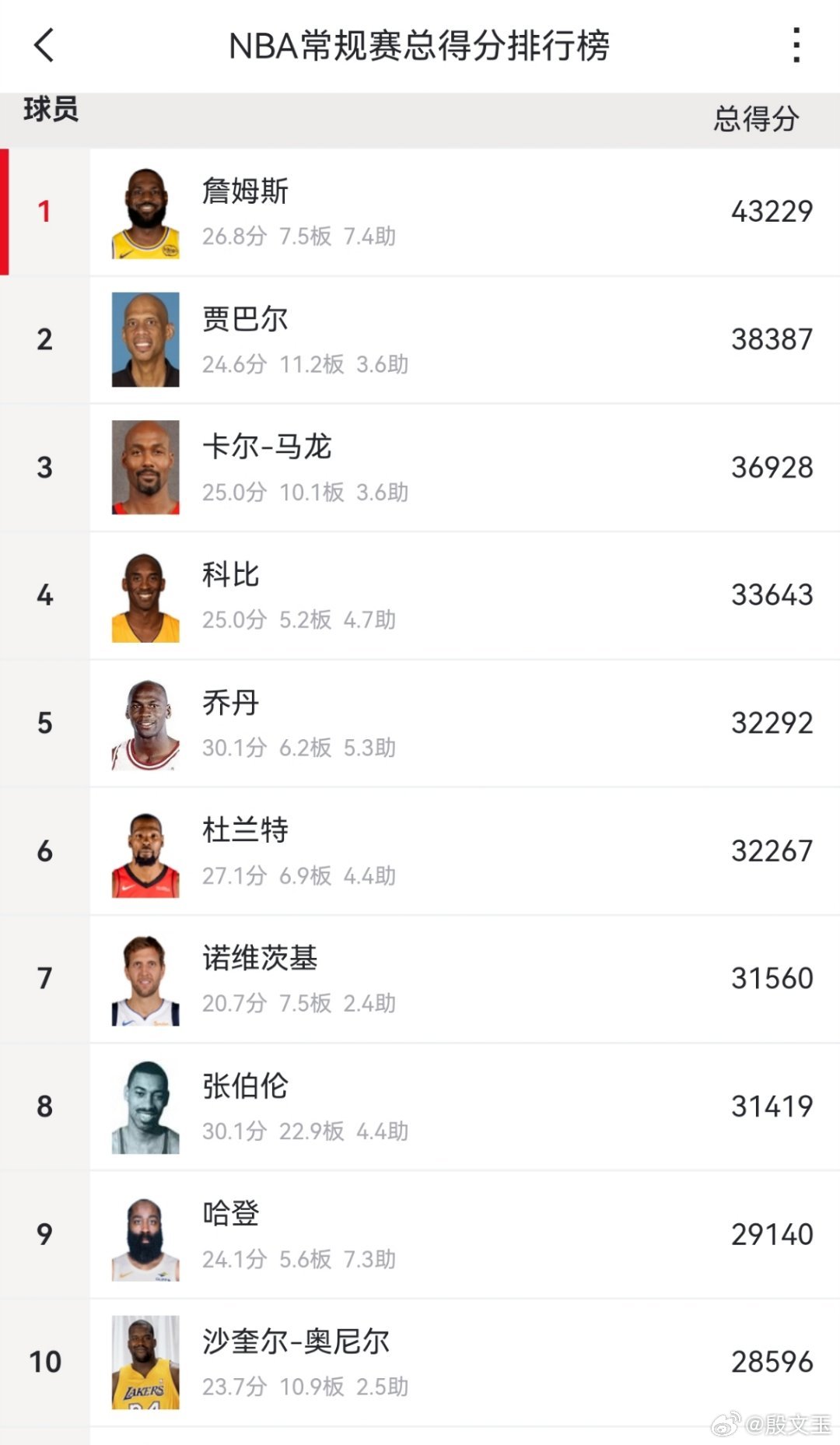Image resolution: width=840 pixels, height=1445 pixels.
Task: Tap 詹姆斯's profile photo
Action: [145, 210]
